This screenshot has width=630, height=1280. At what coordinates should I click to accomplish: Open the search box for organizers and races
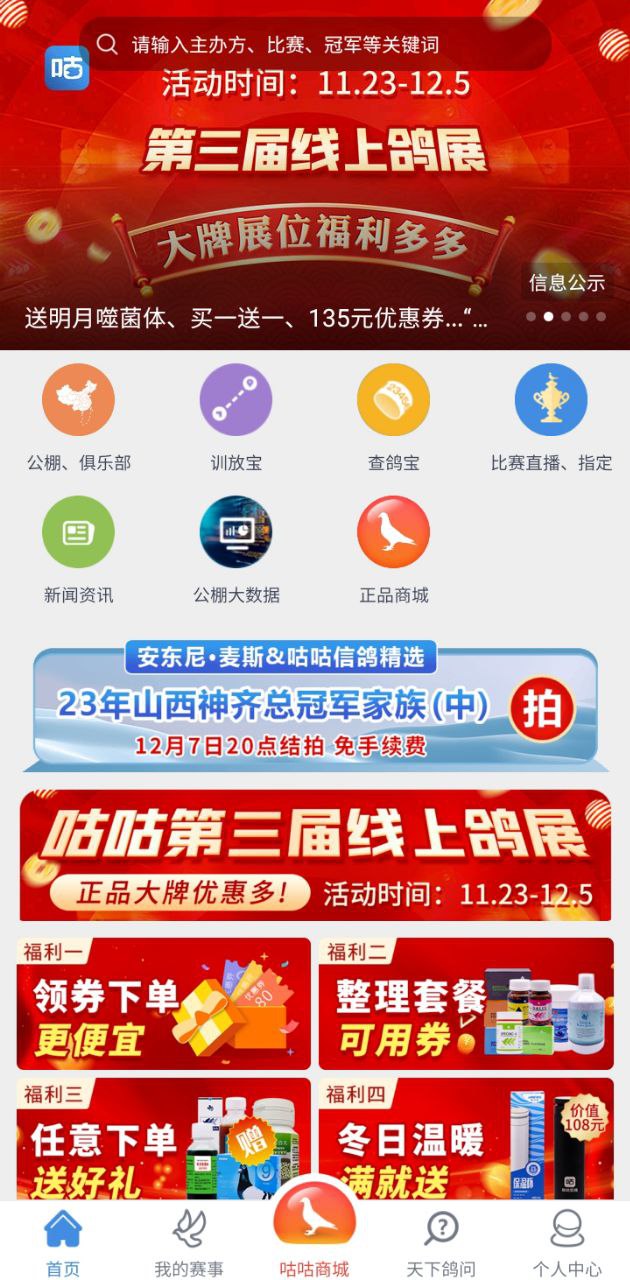tap(315, 44)
